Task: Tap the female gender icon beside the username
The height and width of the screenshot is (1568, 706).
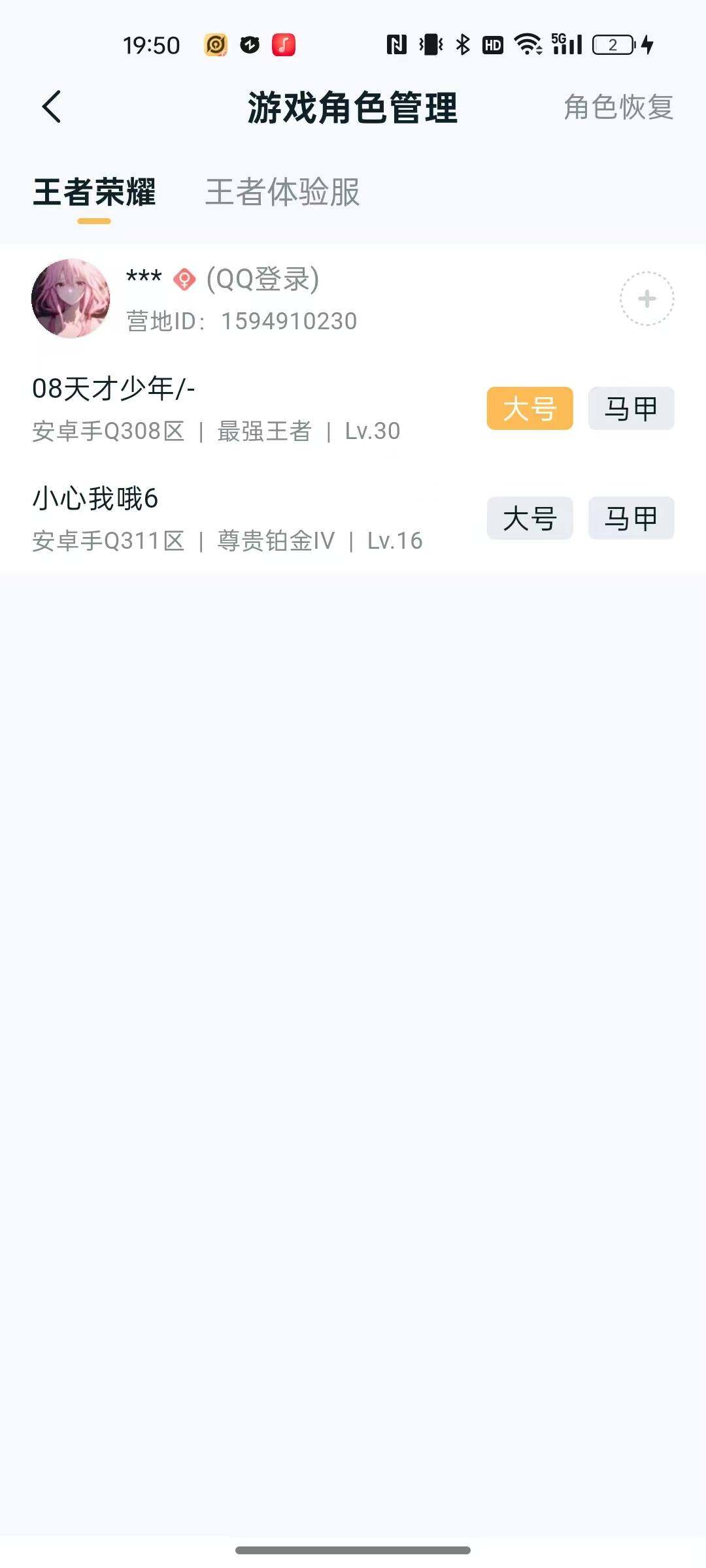Action: 184,280
